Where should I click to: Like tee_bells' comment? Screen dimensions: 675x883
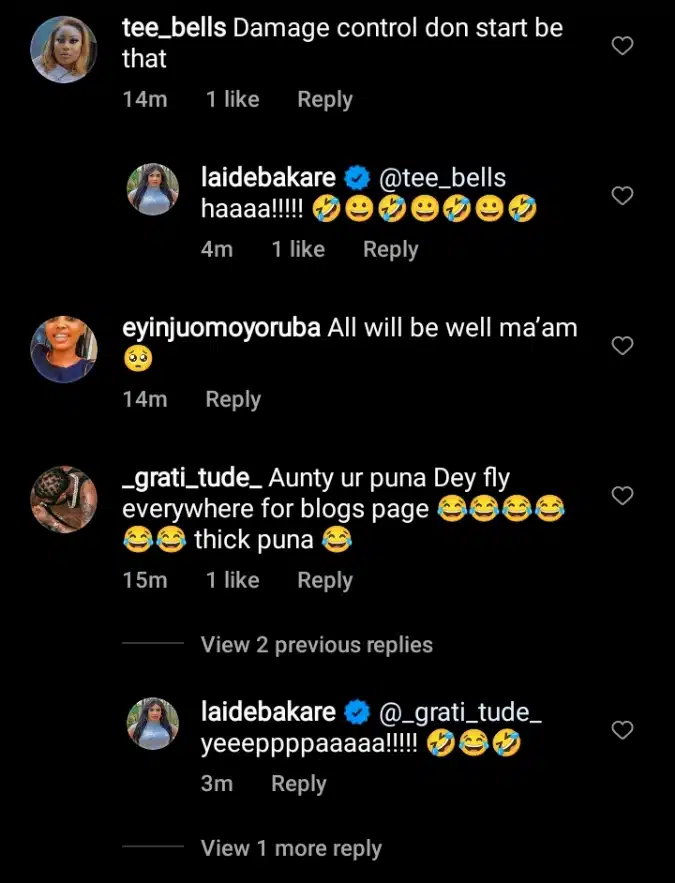coord(622,46)
